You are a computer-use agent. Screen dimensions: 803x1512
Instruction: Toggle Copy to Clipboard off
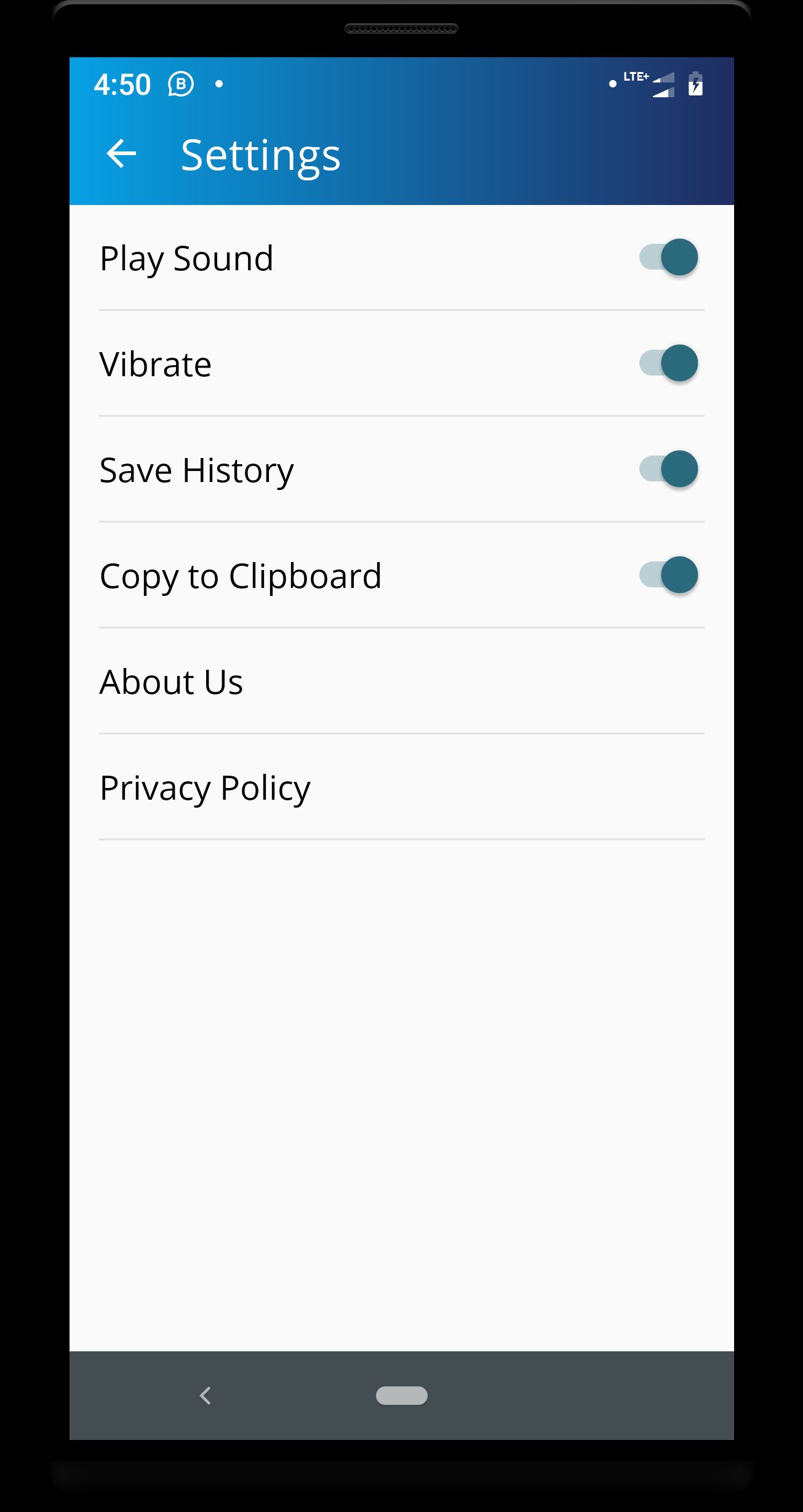point(669,575)
